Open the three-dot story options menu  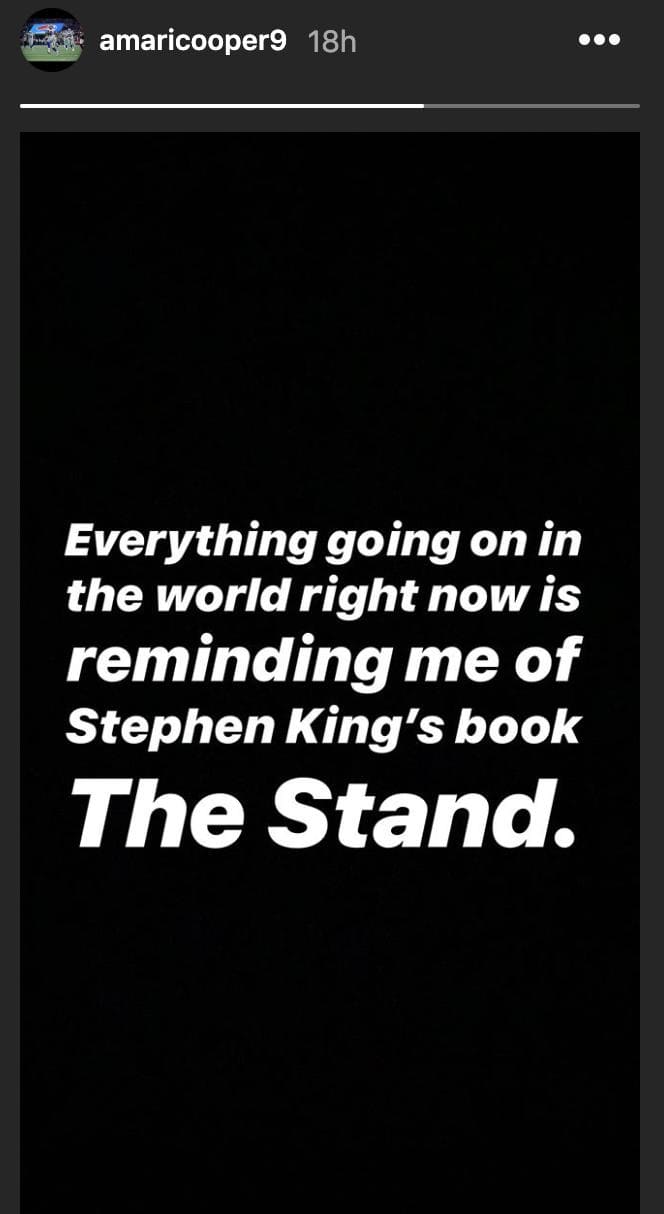coord(600,40)
